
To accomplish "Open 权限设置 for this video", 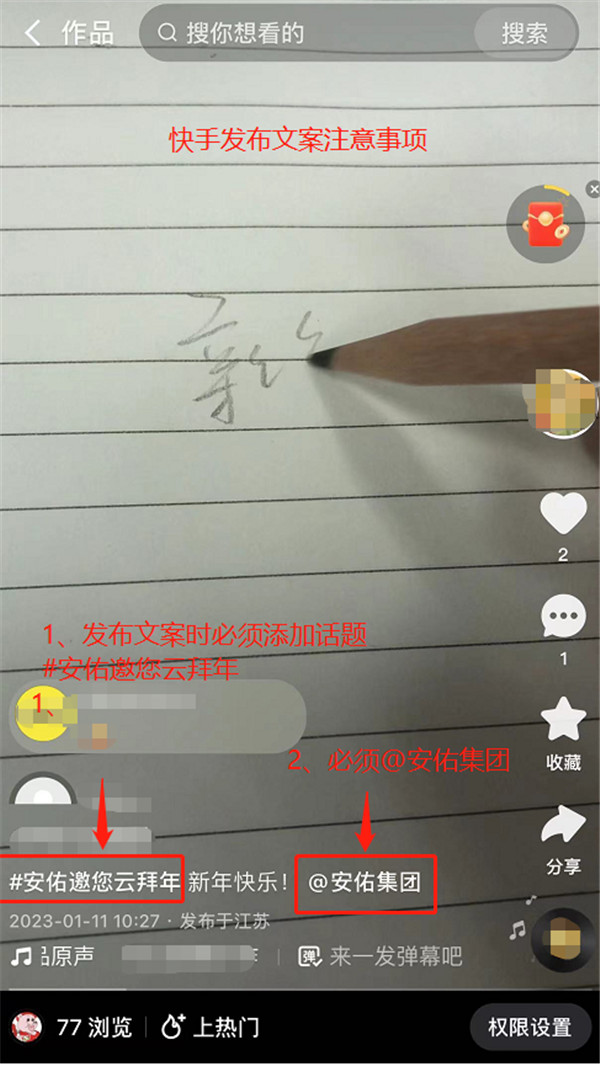I will [x=529, y=1027].
